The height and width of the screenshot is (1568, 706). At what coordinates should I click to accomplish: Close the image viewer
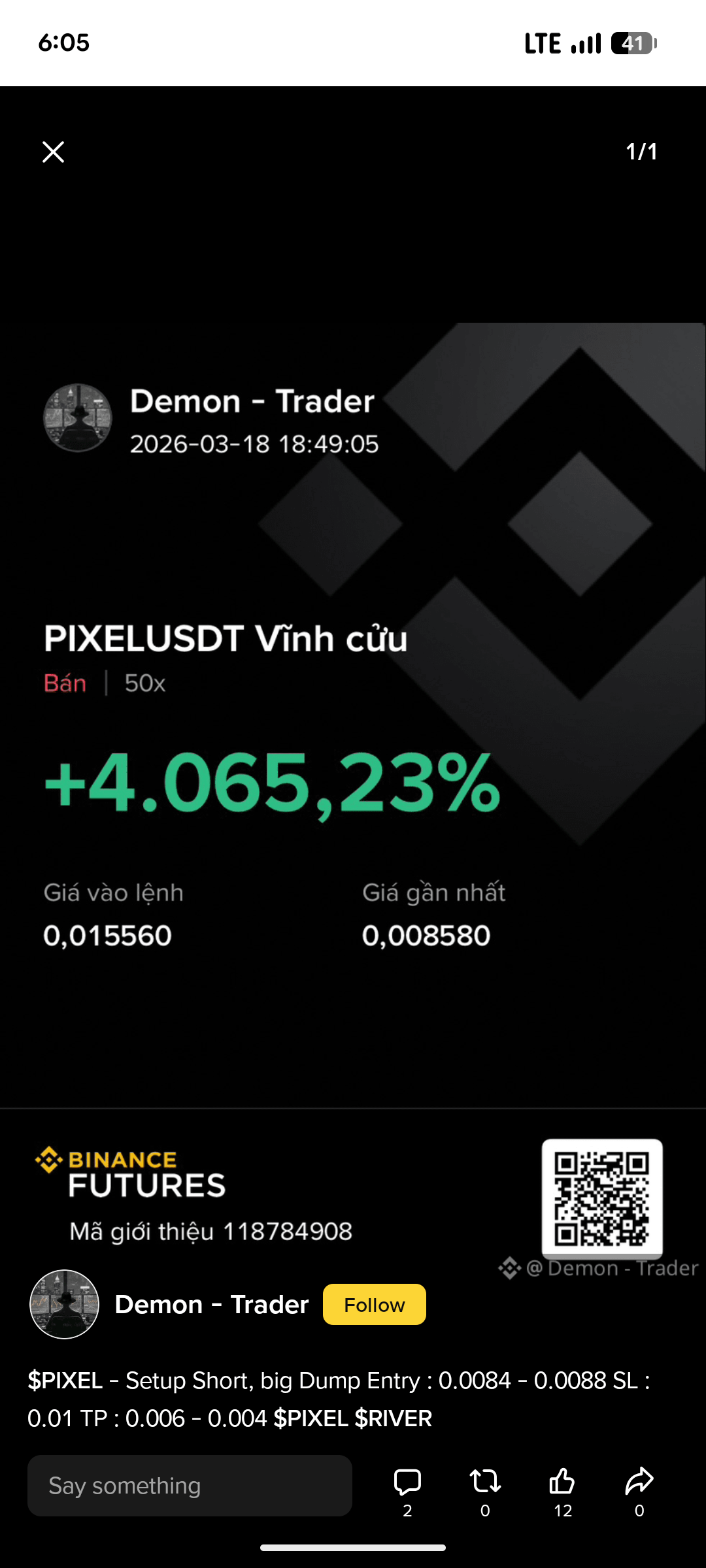click(x=53, y=152)
